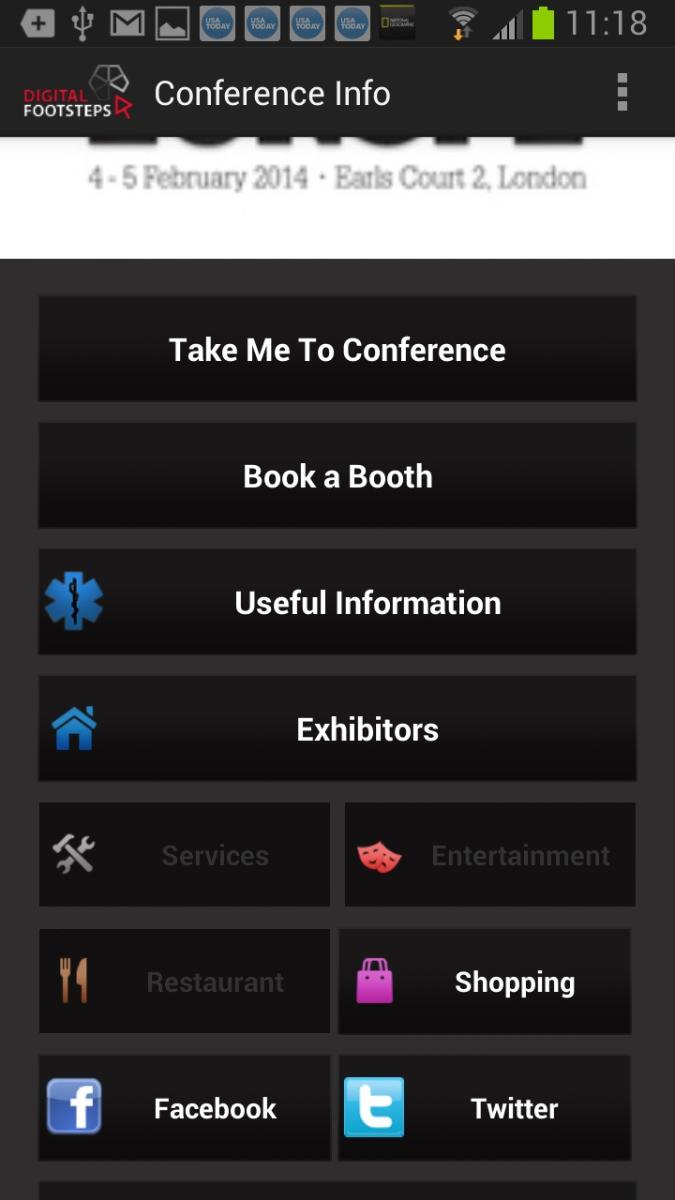This screenshot has height=1200, width=675.
Task: Open Useful Information
Action: 337,602
